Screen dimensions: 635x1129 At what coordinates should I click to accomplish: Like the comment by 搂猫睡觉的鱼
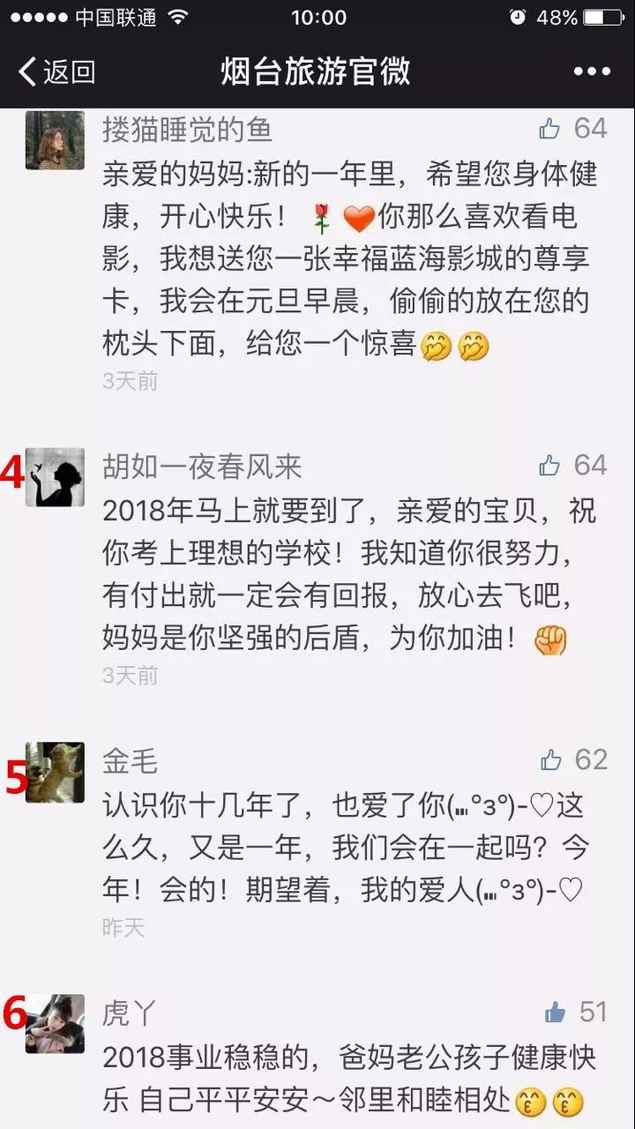click(549, 129)
